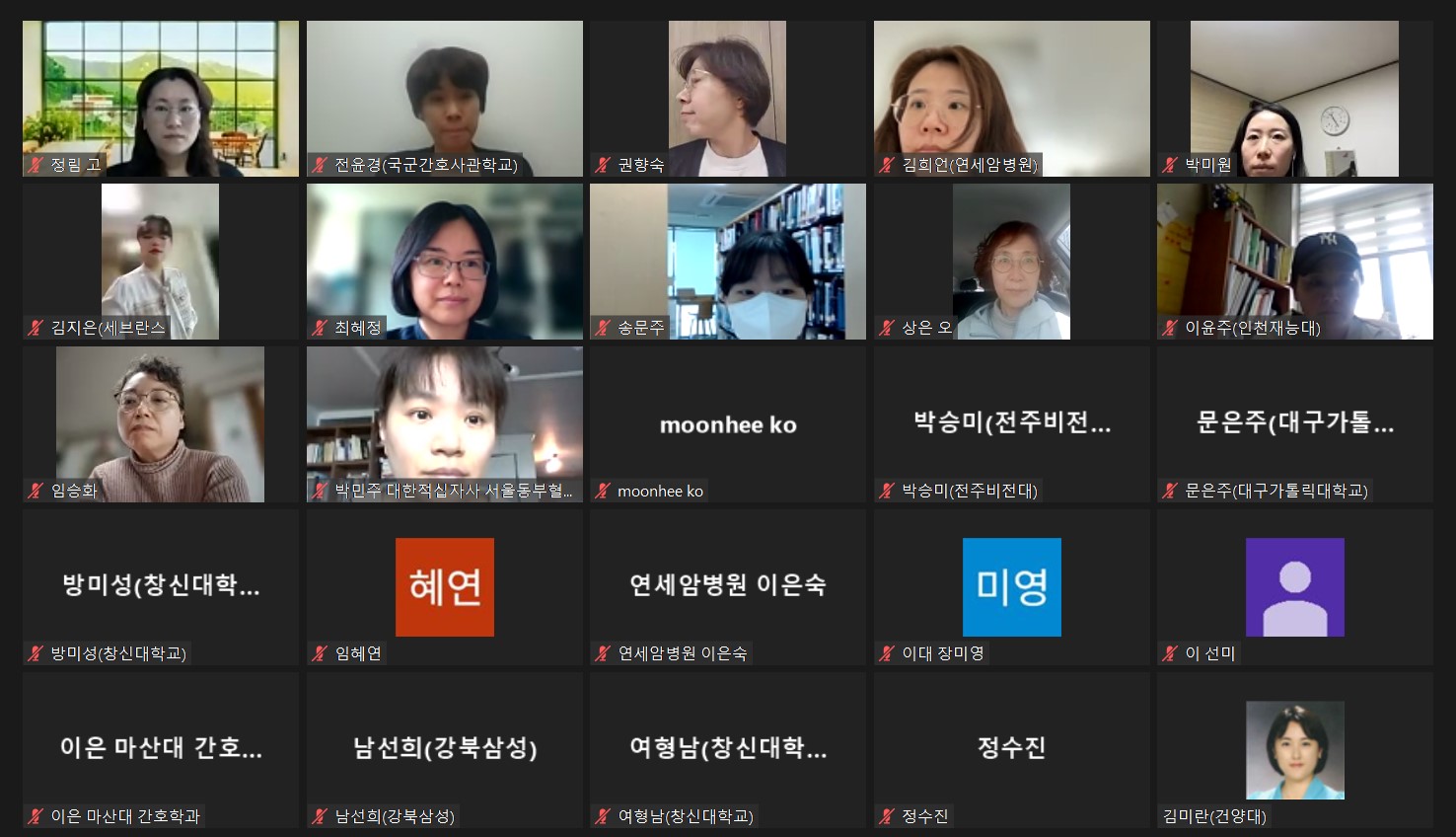
Task: Select 이 선미's tile with purple avatar
Action: point(1294,587)
